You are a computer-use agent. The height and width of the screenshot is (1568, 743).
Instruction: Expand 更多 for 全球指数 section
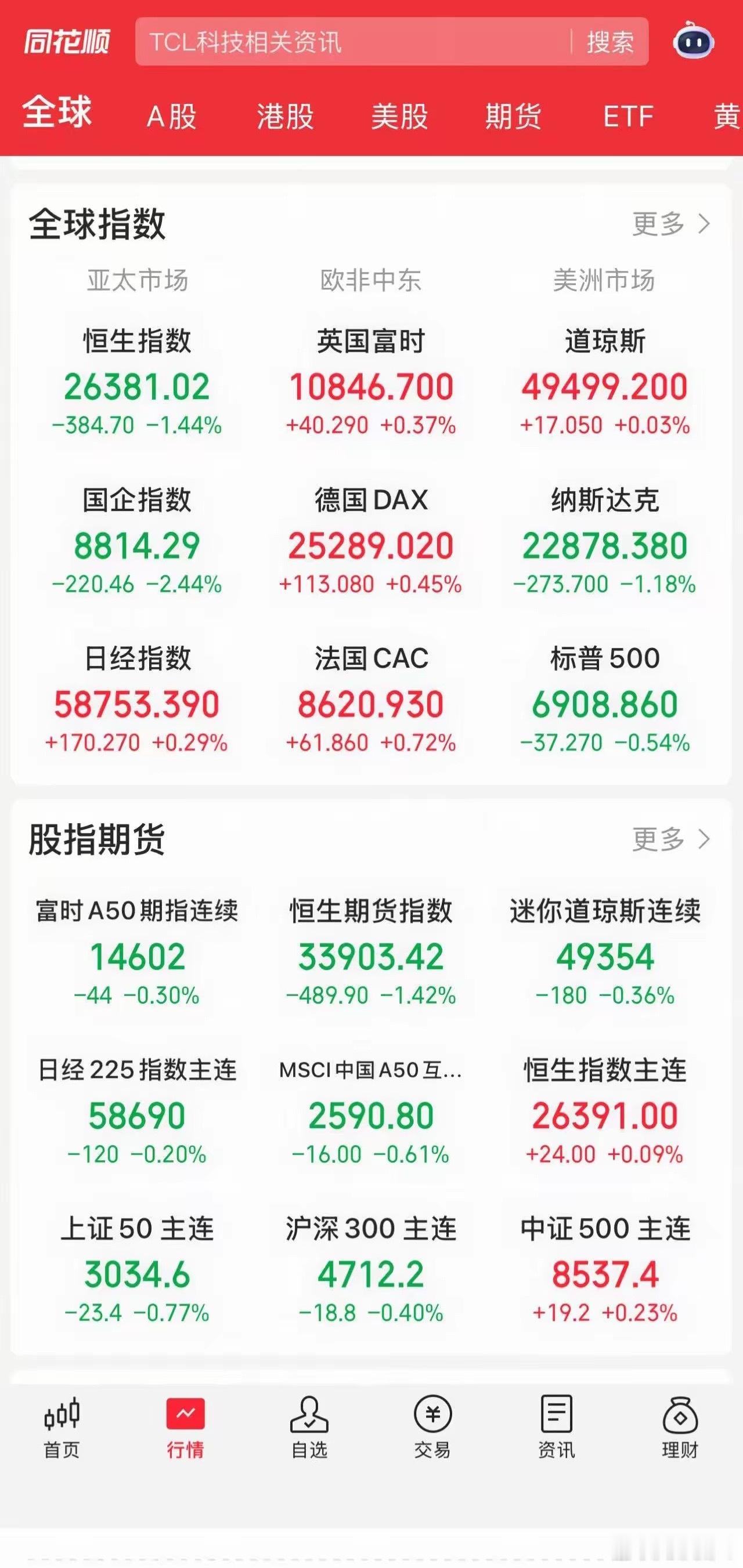668,224
